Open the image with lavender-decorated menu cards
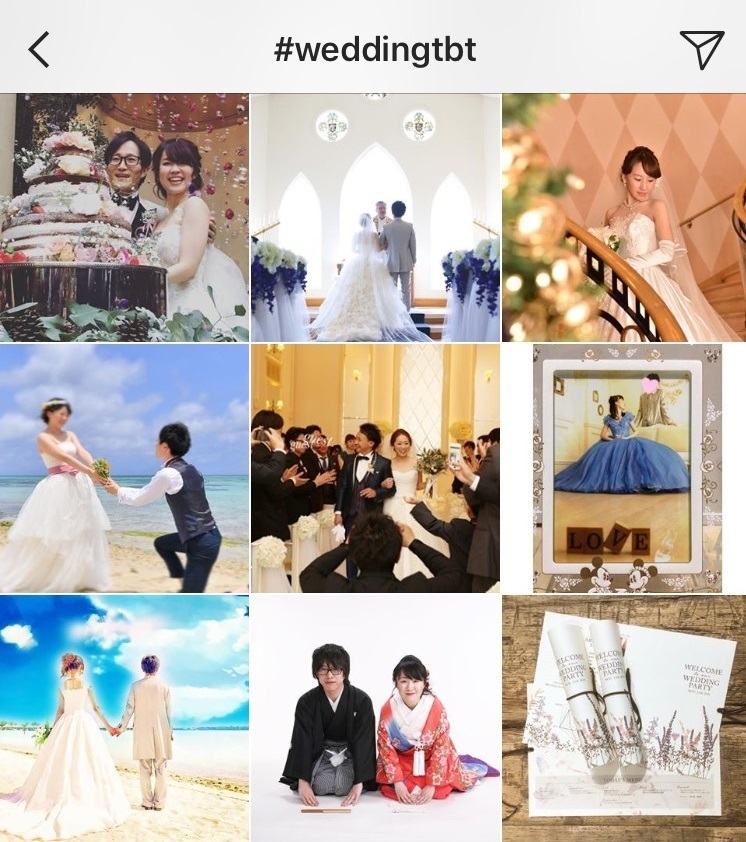Screen dimensions: 746x842 (620, 715)
